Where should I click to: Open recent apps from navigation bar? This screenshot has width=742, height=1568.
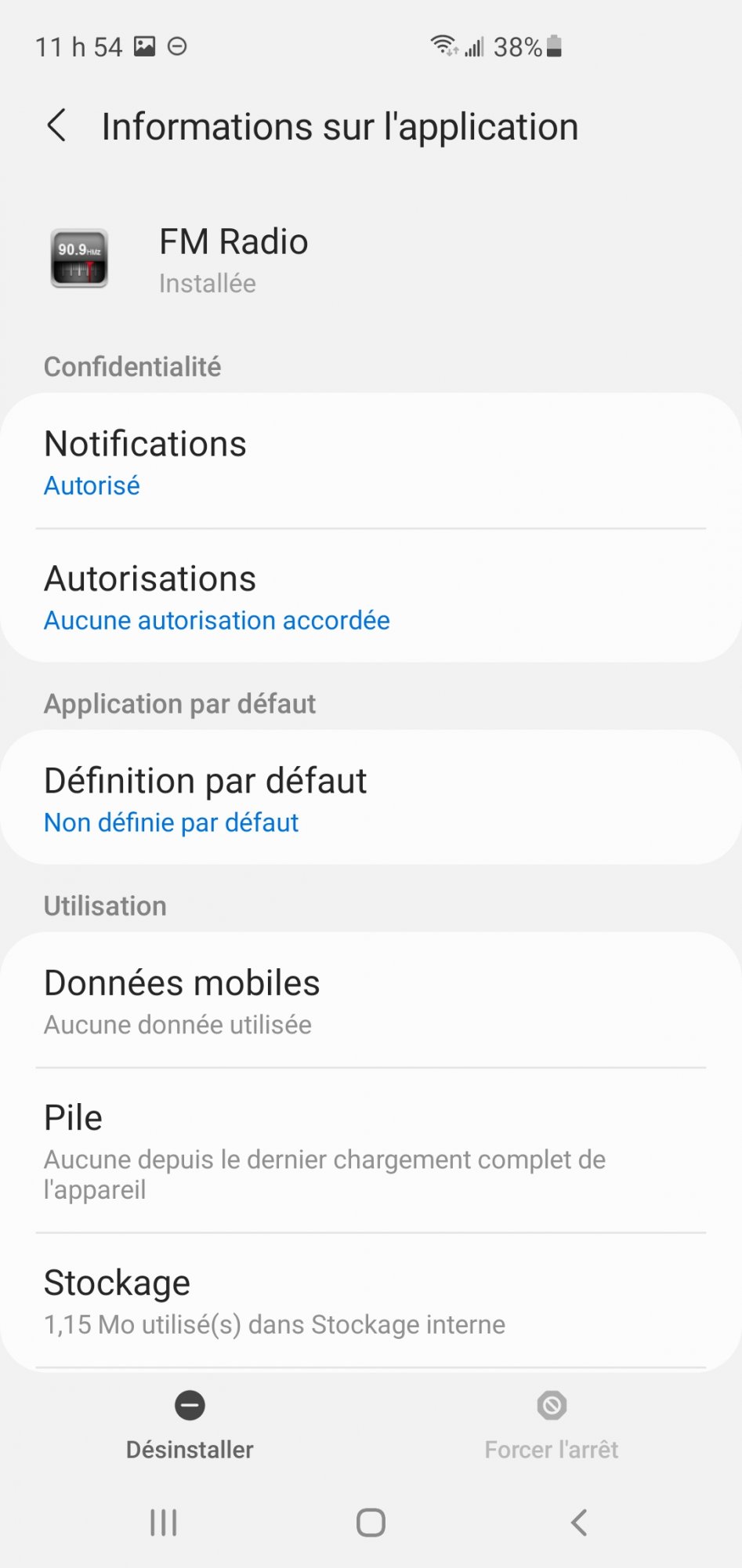[164, 1523]
